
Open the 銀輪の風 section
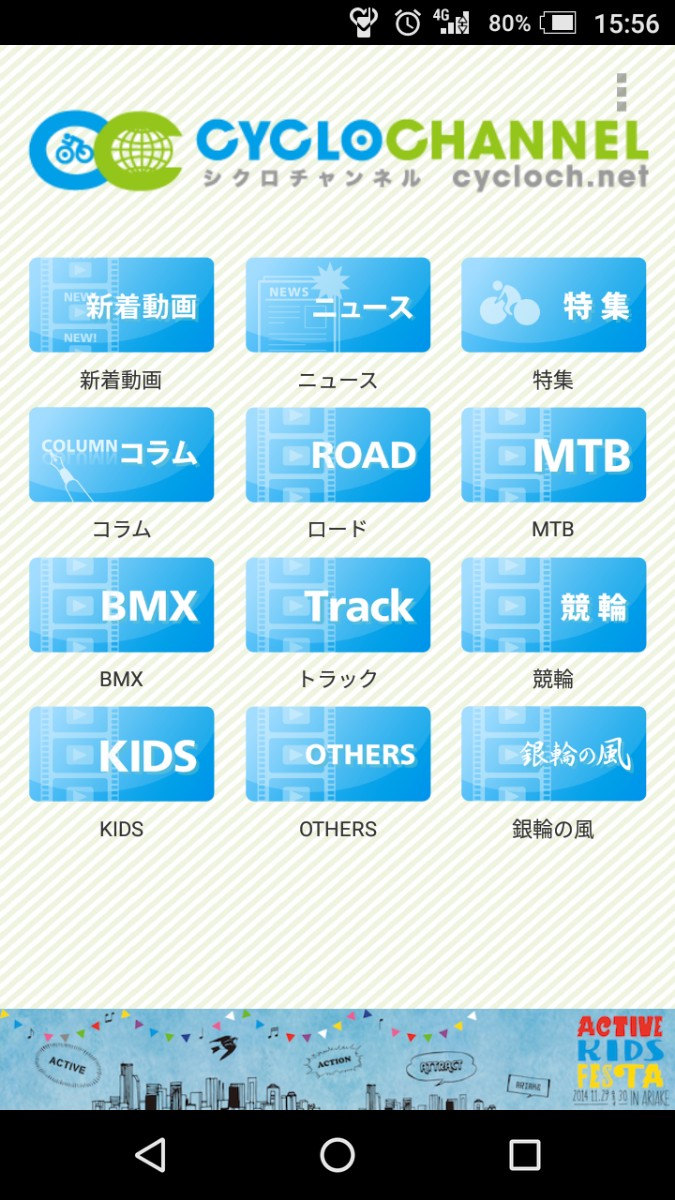tap(553, 755)
